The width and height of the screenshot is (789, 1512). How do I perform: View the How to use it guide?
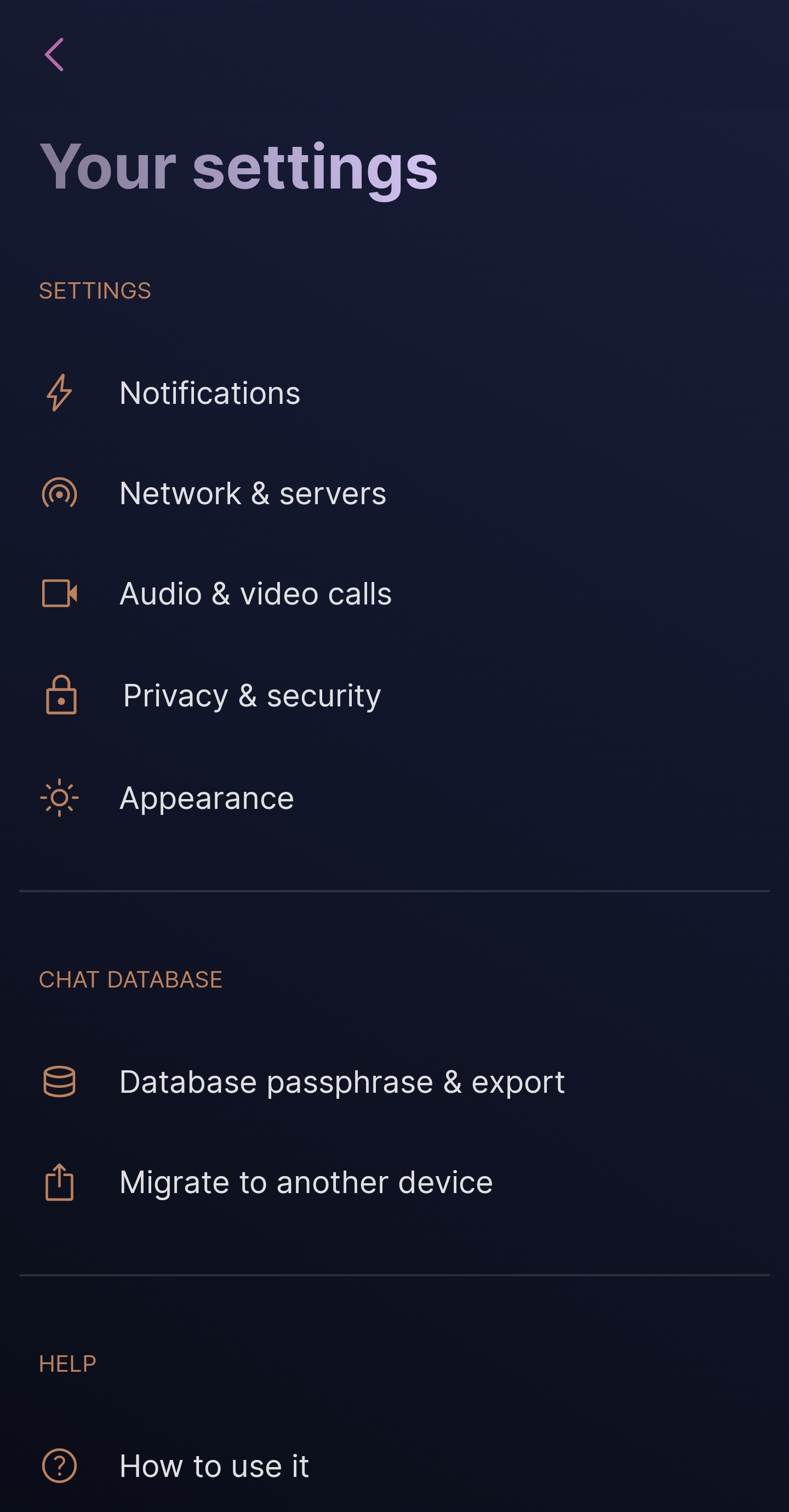coord(214,1465)
